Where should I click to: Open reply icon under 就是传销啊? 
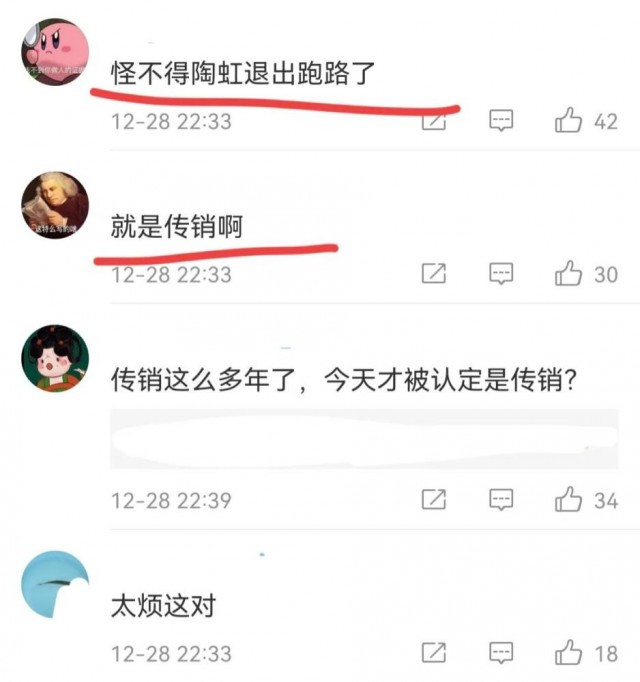coord(501,273)
